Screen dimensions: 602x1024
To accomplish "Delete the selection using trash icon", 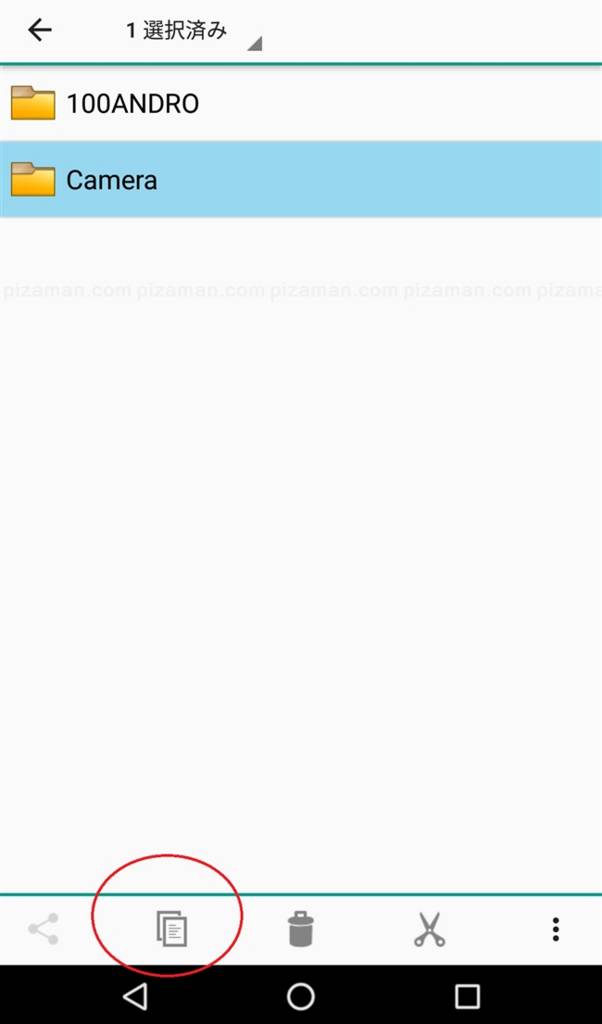I will 300,930.
